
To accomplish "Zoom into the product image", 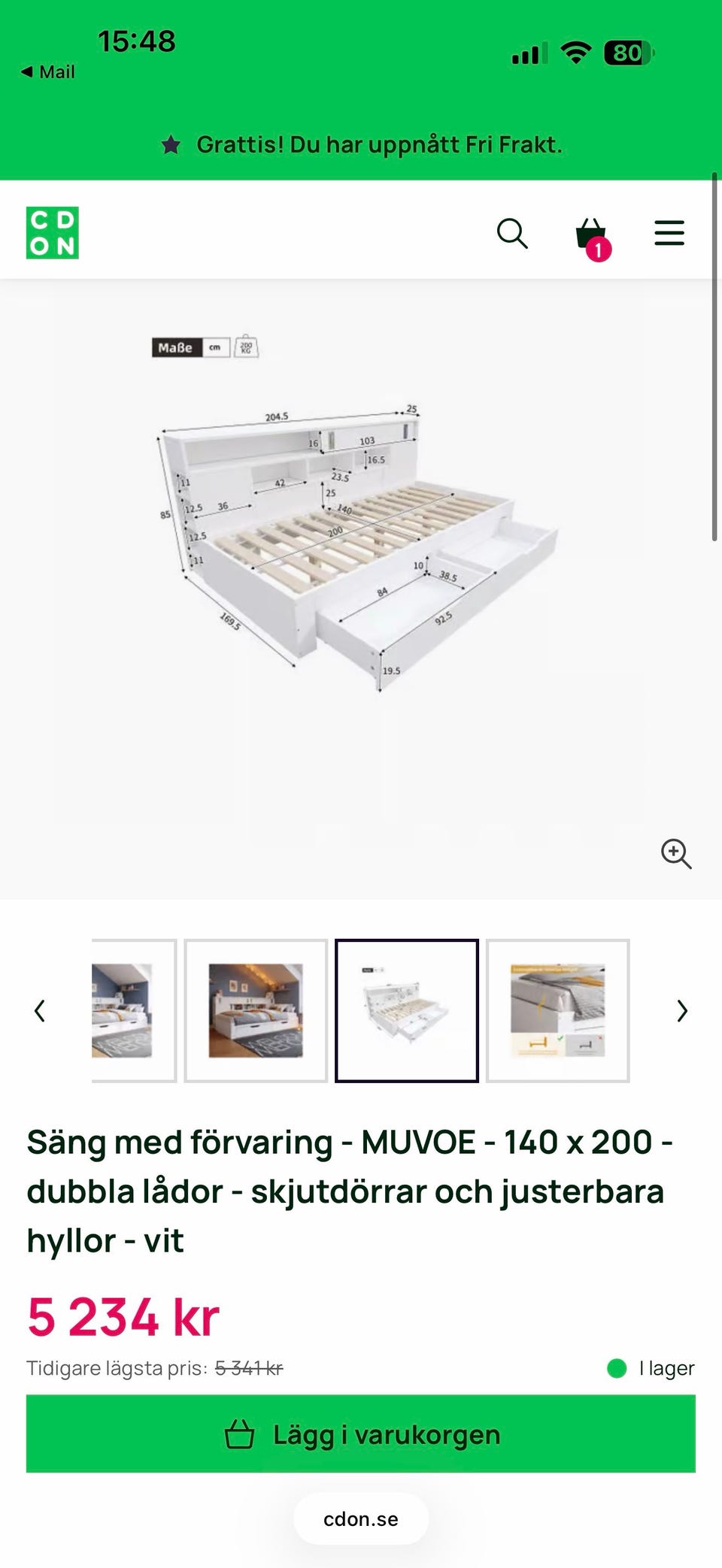I will (675, 854).
